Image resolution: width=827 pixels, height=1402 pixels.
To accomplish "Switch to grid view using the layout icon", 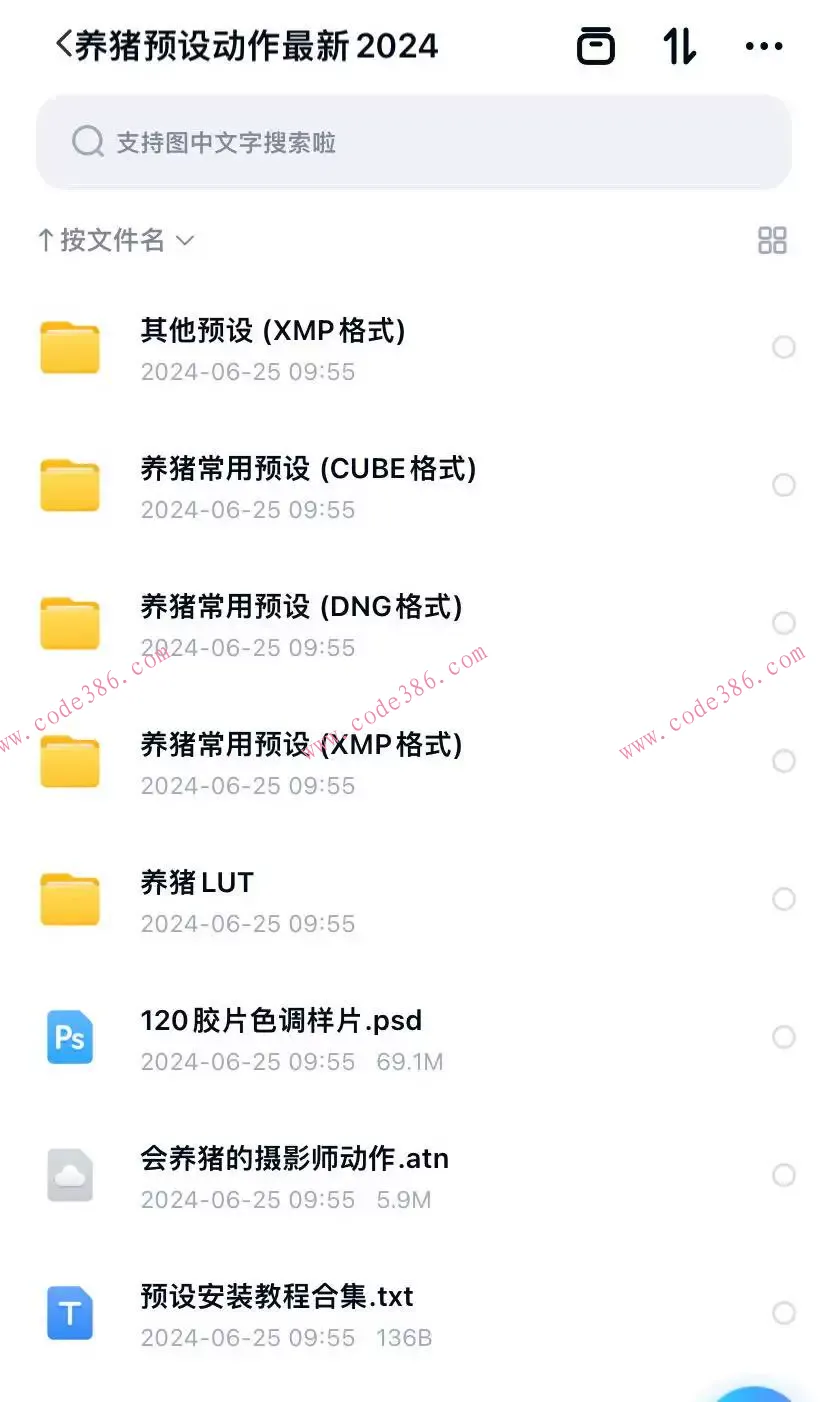I will tap(771, 240).
